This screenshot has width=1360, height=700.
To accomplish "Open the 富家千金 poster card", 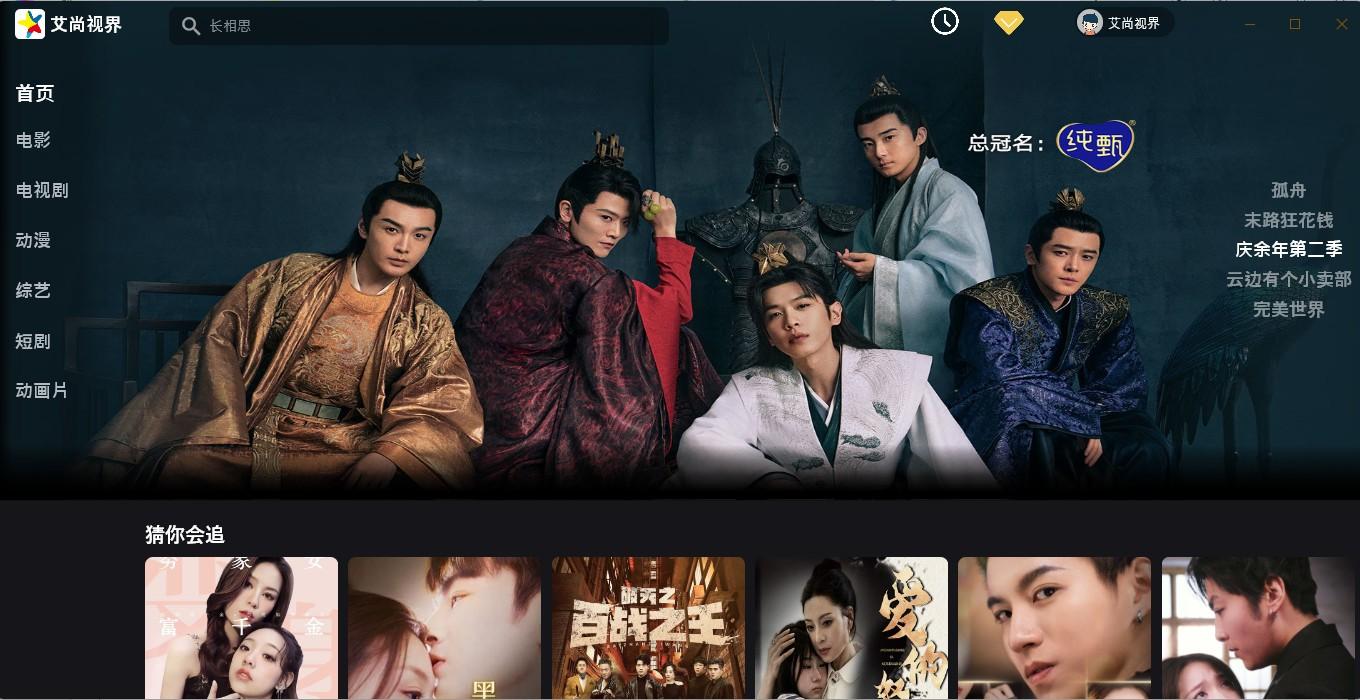I will [x=241, y=628].
